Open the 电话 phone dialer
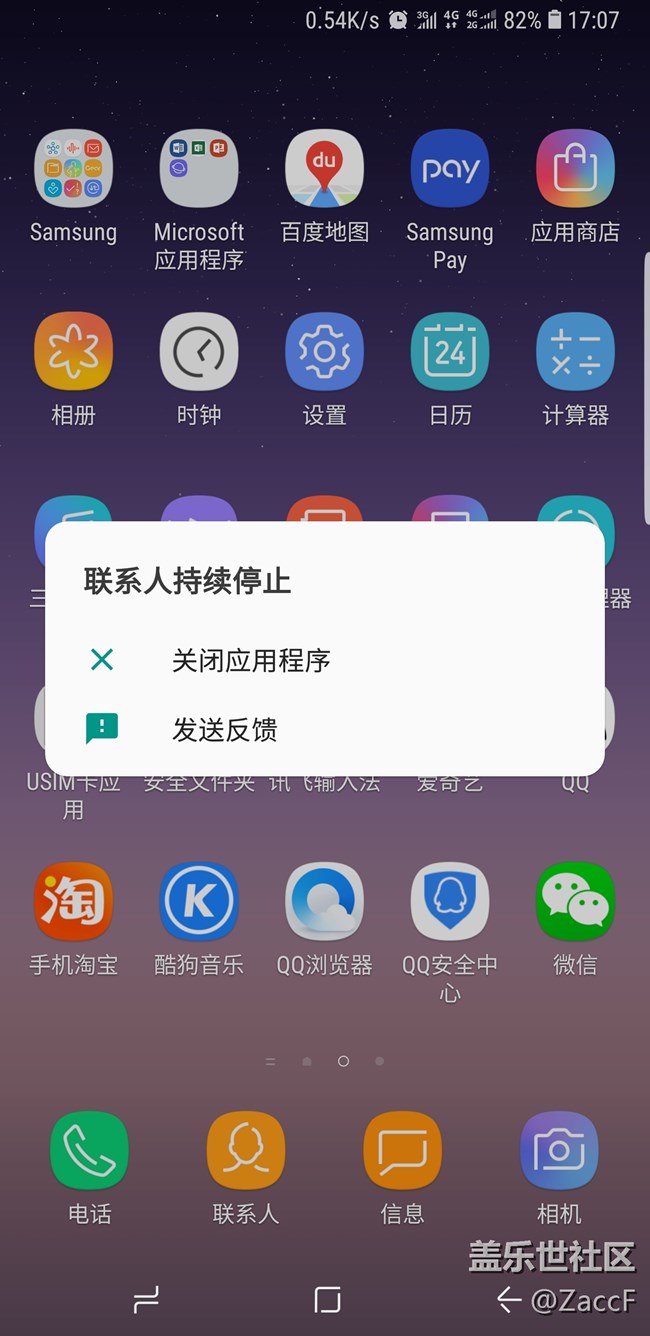Screen dimensions: 650x1336 pyautogui.click(x=90, y=1151)
